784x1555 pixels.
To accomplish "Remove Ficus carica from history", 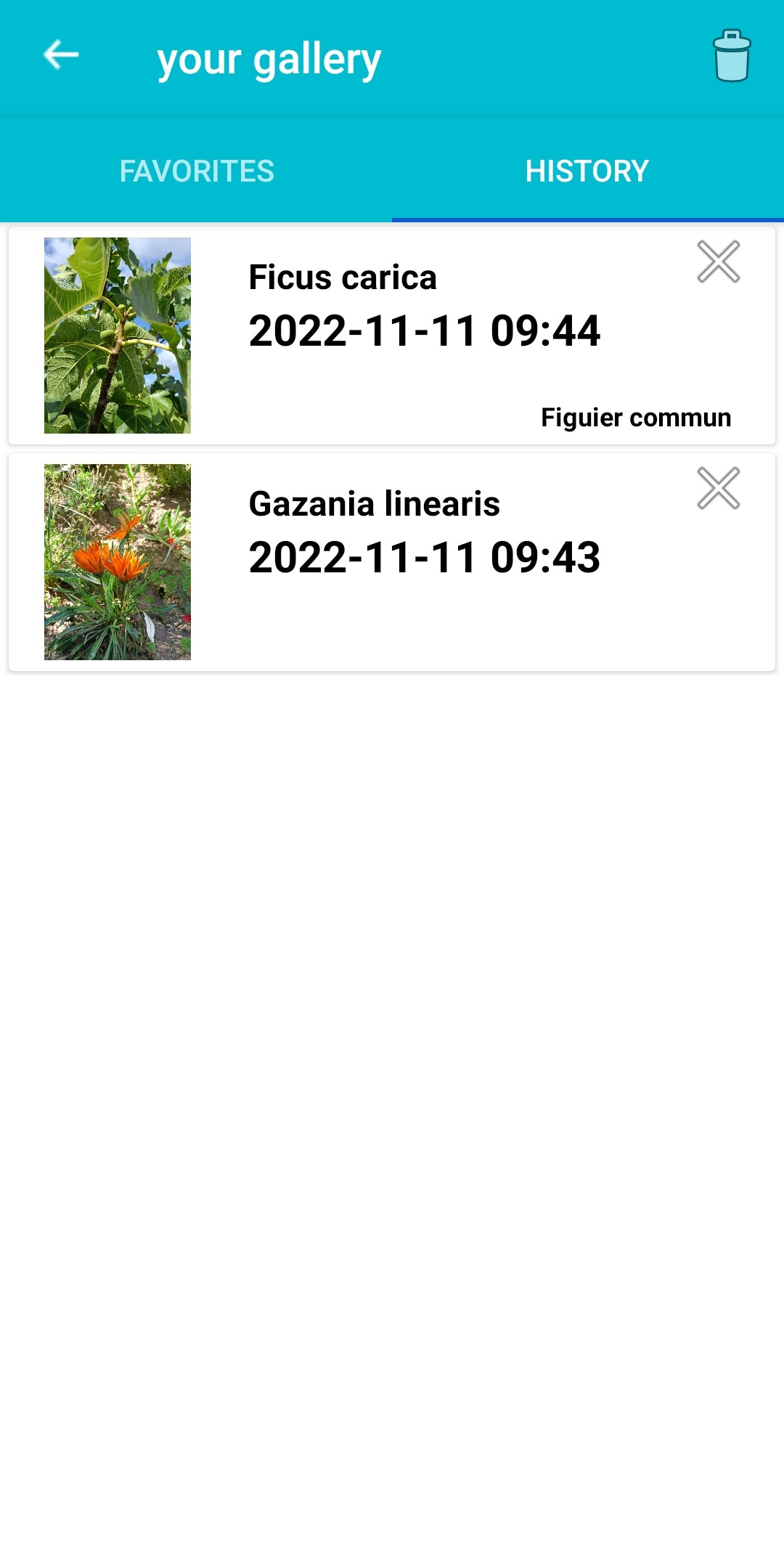I will 718,261.
